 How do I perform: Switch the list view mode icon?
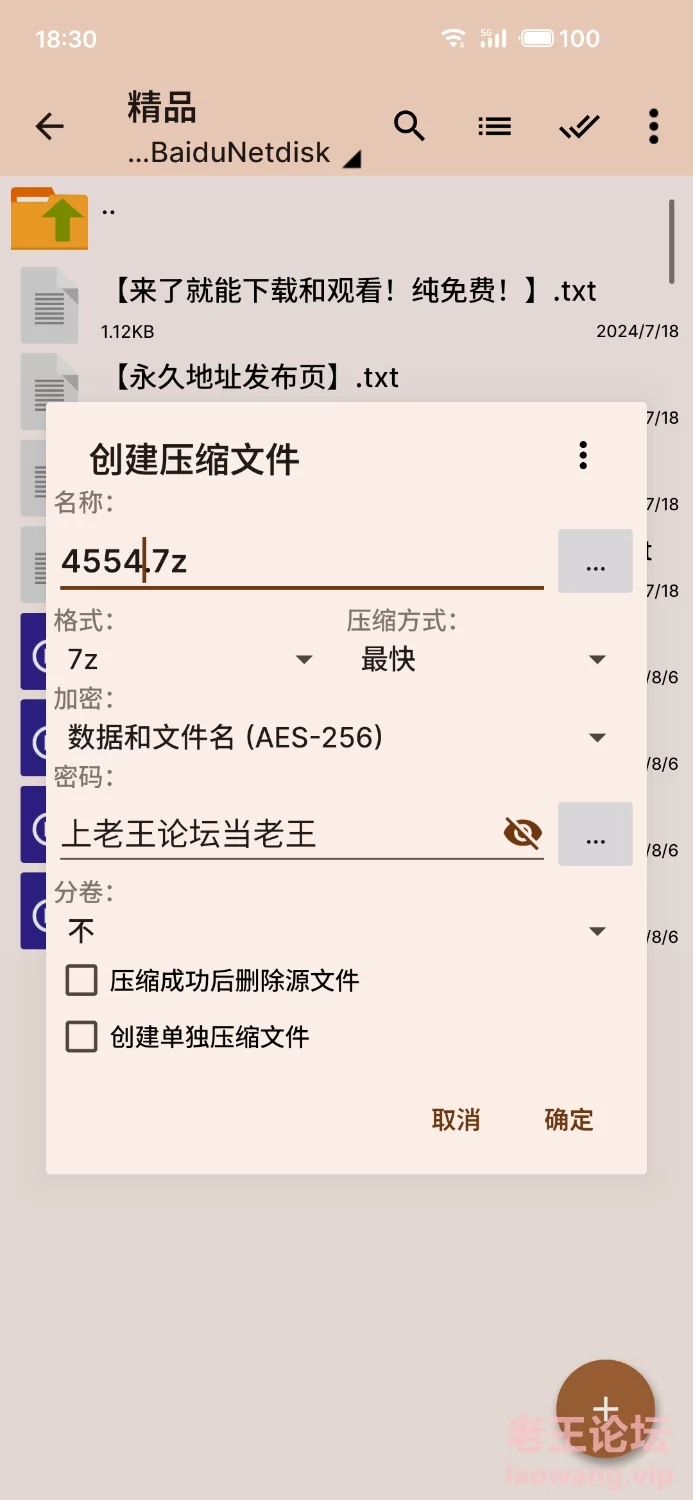494,126
